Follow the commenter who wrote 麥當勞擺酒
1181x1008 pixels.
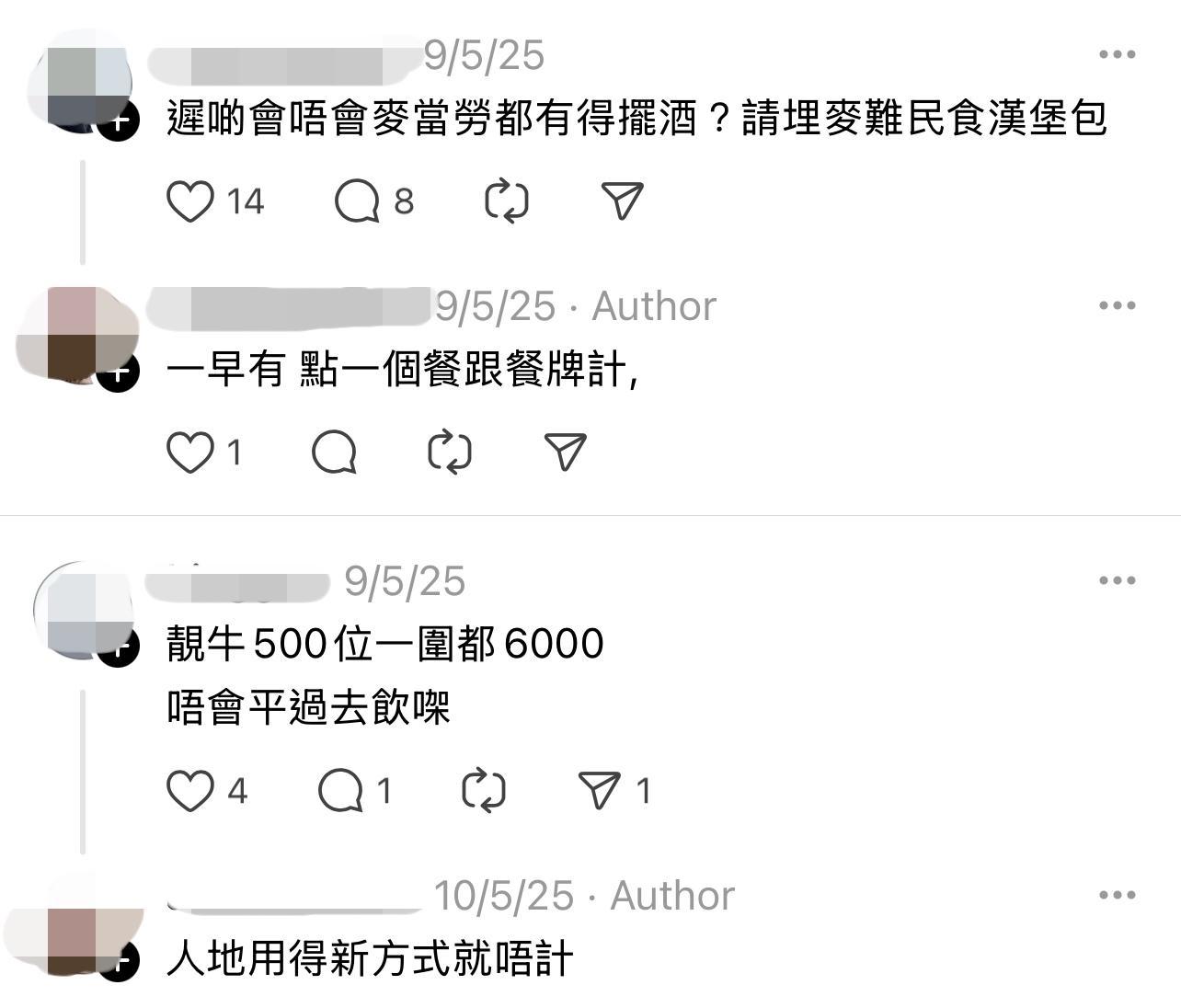118,120
